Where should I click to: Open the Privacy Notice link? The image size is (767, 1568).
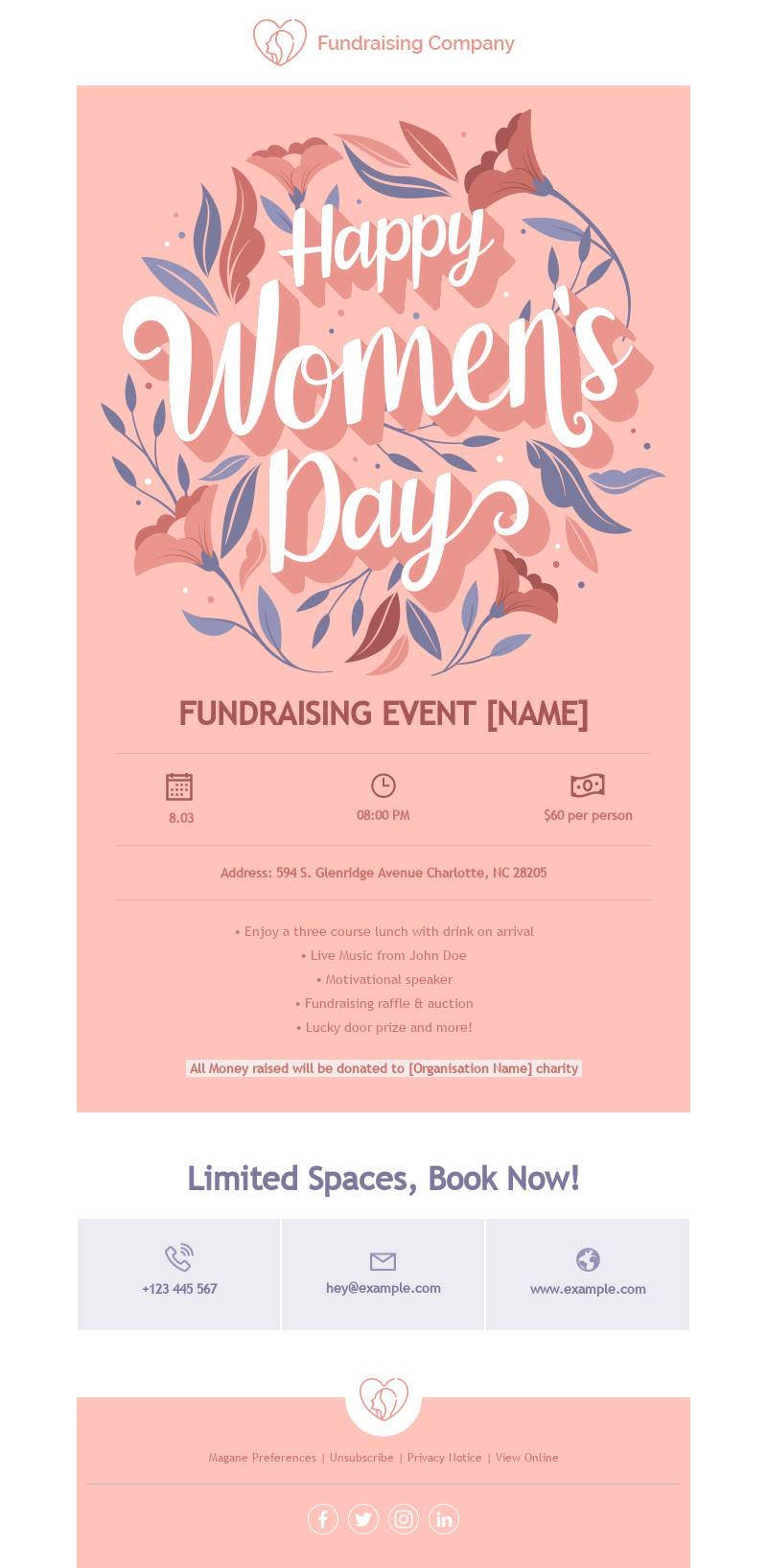444,1457
